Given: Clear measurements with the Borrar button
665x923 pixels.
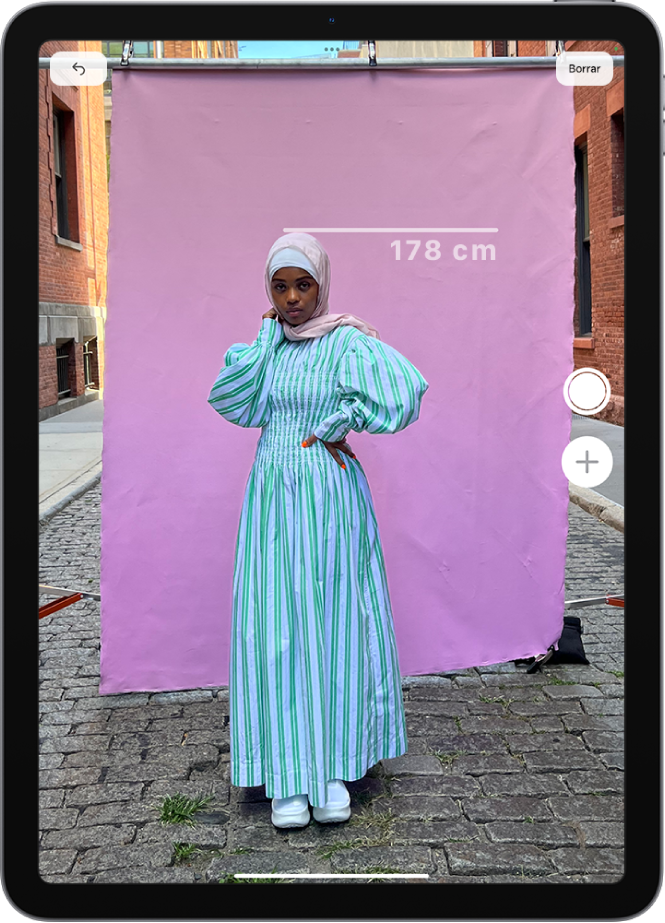Looking at the screenshot, I should point(584,69).
